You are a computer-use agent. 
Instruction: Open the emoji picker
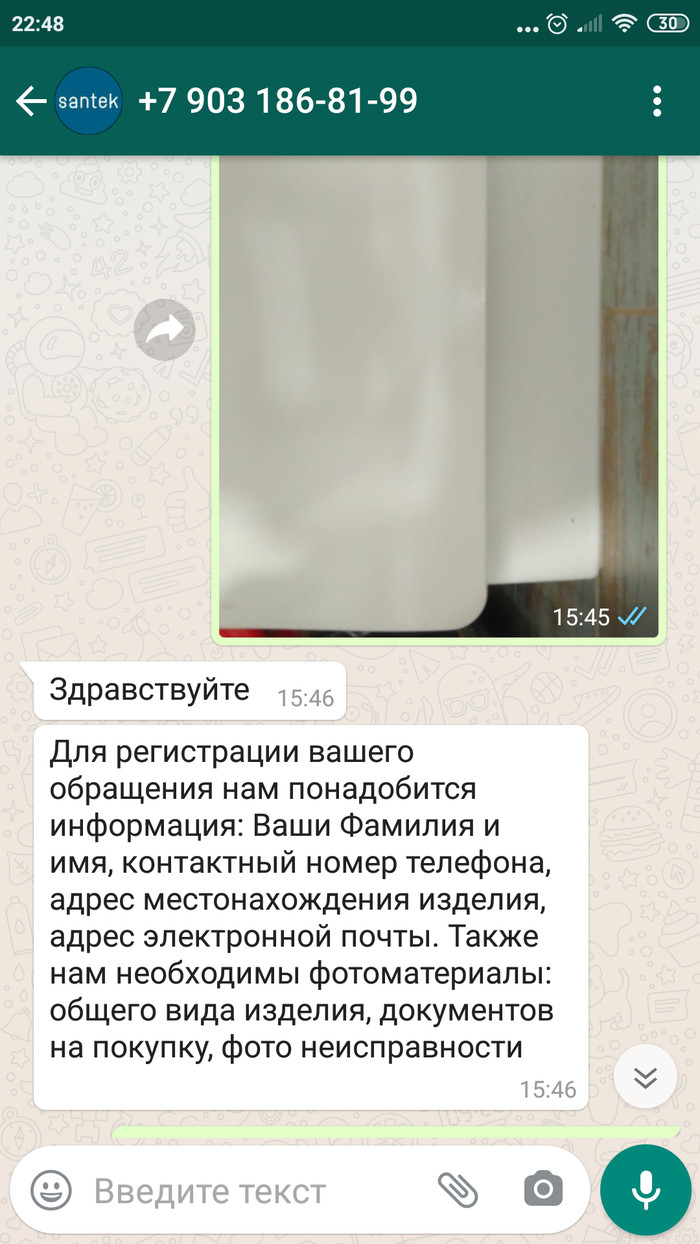coord(50,1191)
